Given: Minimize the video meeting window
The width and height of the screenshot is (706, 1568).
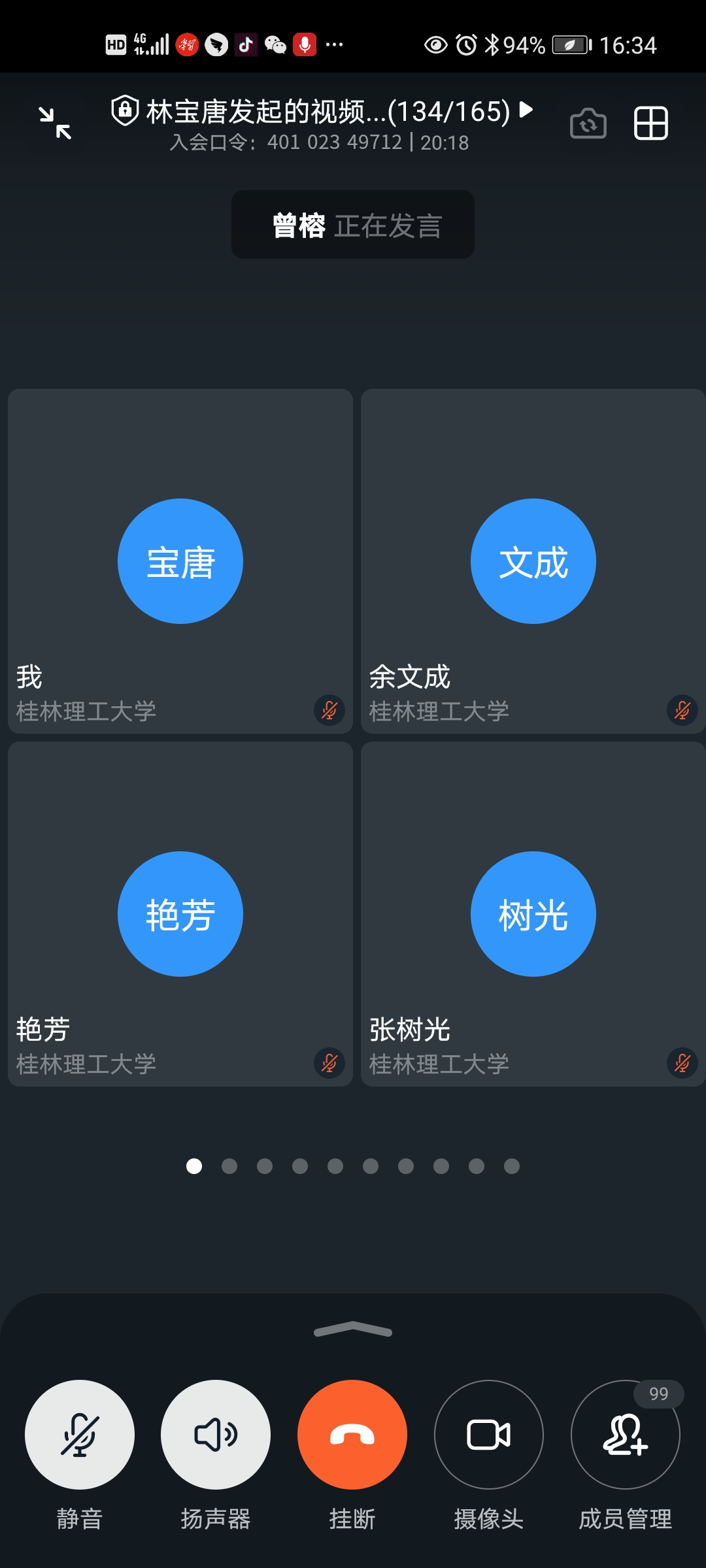Looking at the screenshot, I should (55, 123).
